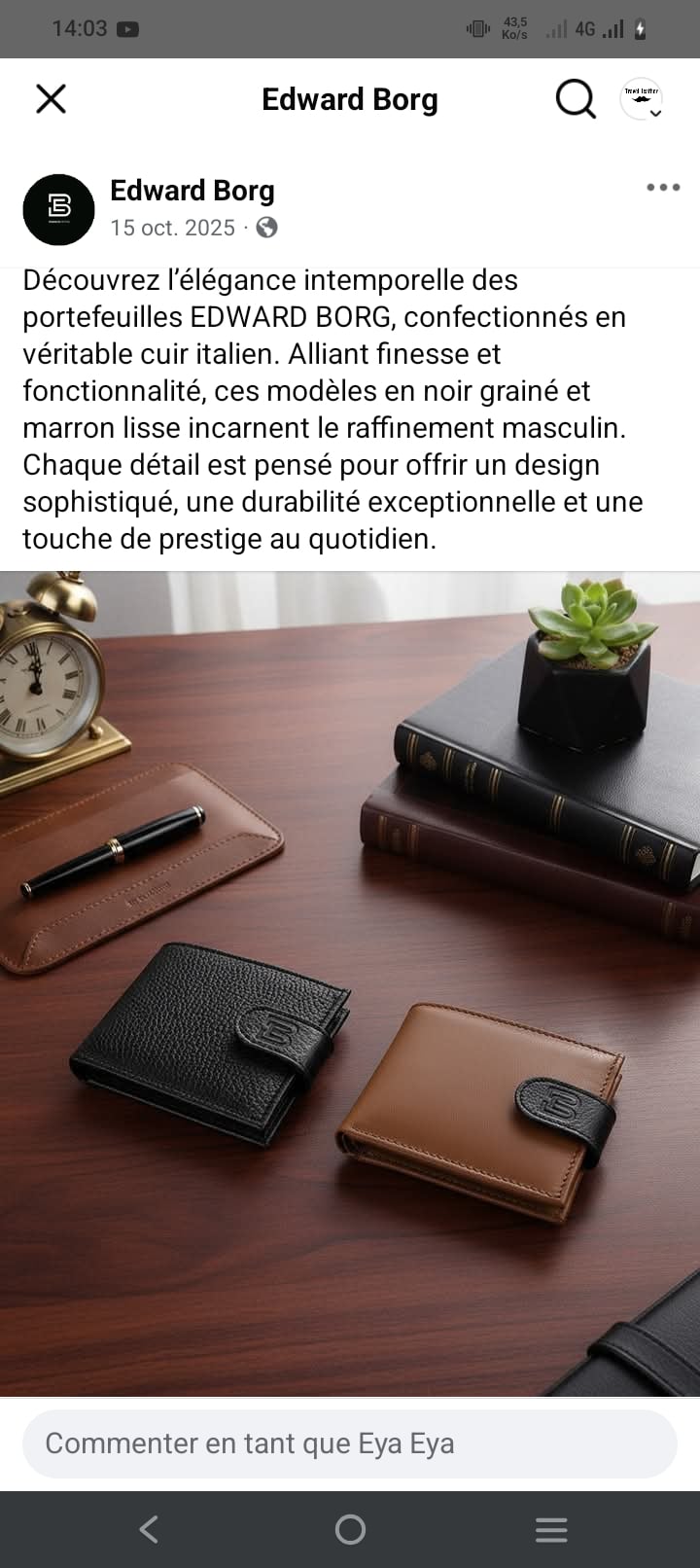Open search on the Edward Borg page

pyautogui.click(x=575, y=98)
